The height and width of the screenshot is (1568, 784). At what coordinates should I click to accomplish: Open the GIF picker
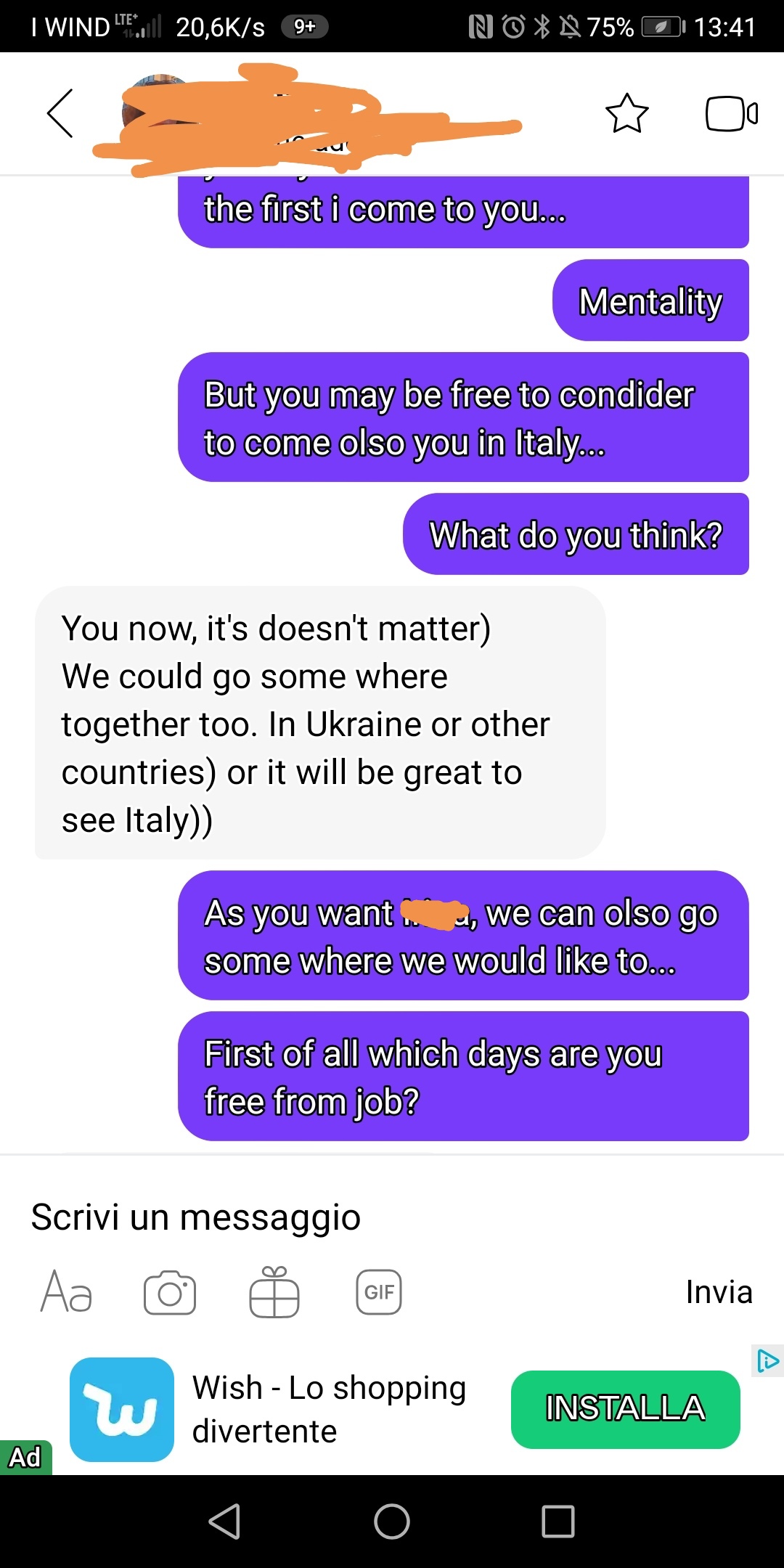378,1292
